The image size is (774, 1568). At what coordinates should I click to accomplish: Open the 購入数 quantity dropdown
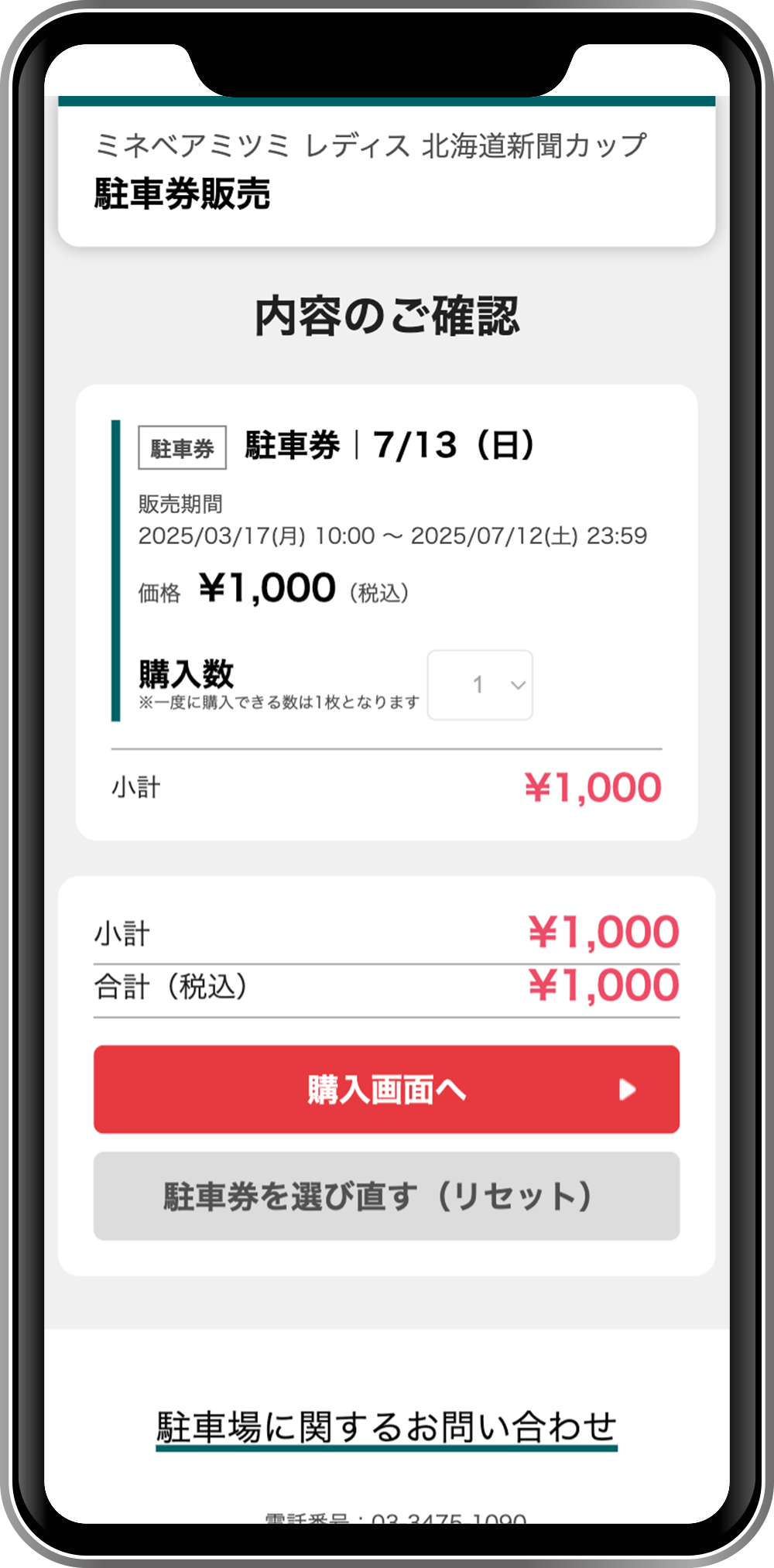[480, 685]
